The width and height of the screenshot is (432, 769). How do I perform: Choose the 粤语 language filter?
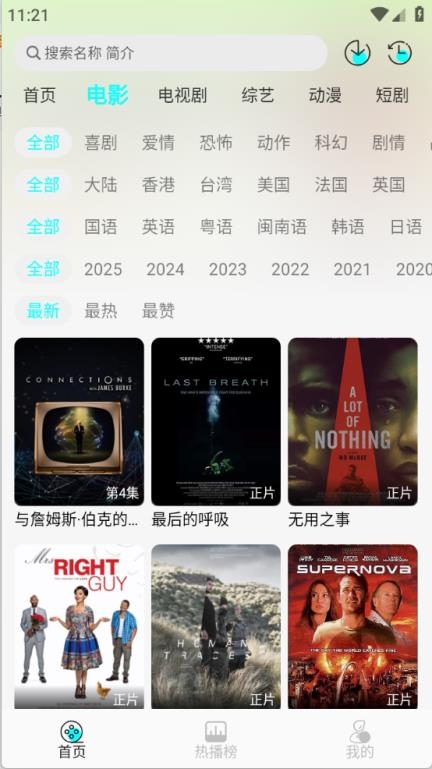coord(216,227)
